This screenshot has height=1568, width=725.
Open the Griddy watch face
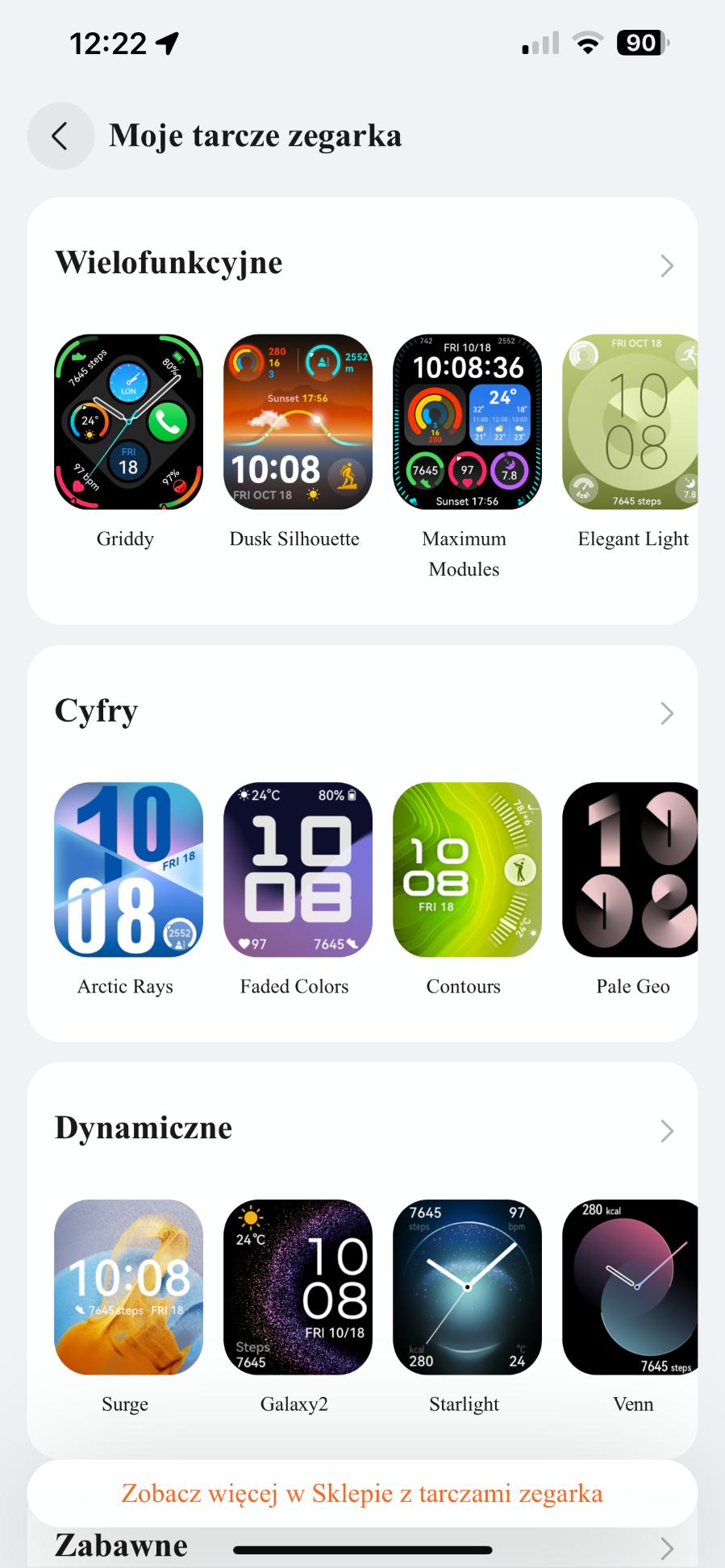click(x=128, y=422)
